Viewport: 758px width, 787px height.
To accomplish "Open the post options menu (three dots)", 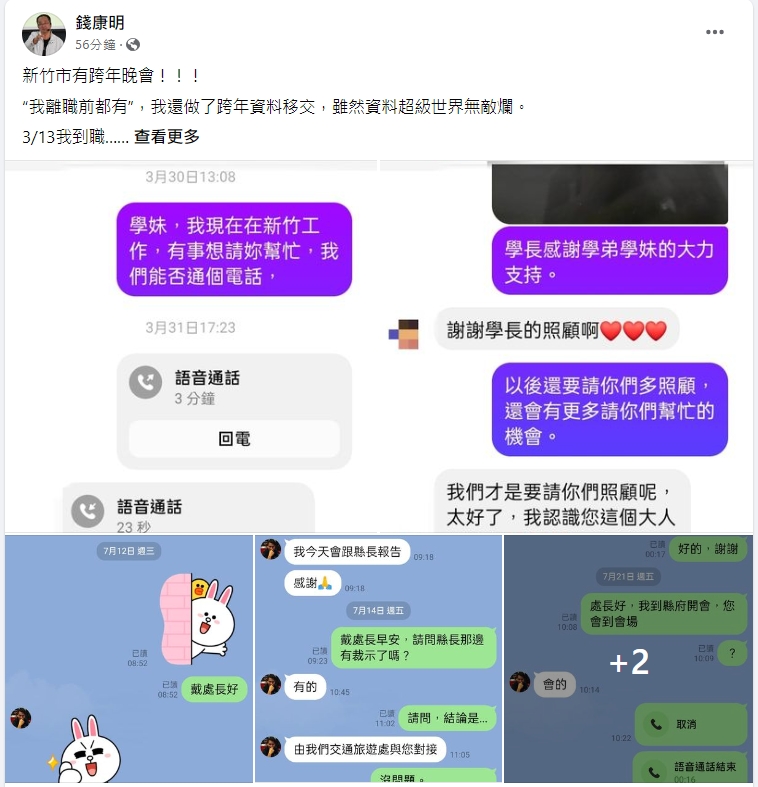I will (714, 32).
